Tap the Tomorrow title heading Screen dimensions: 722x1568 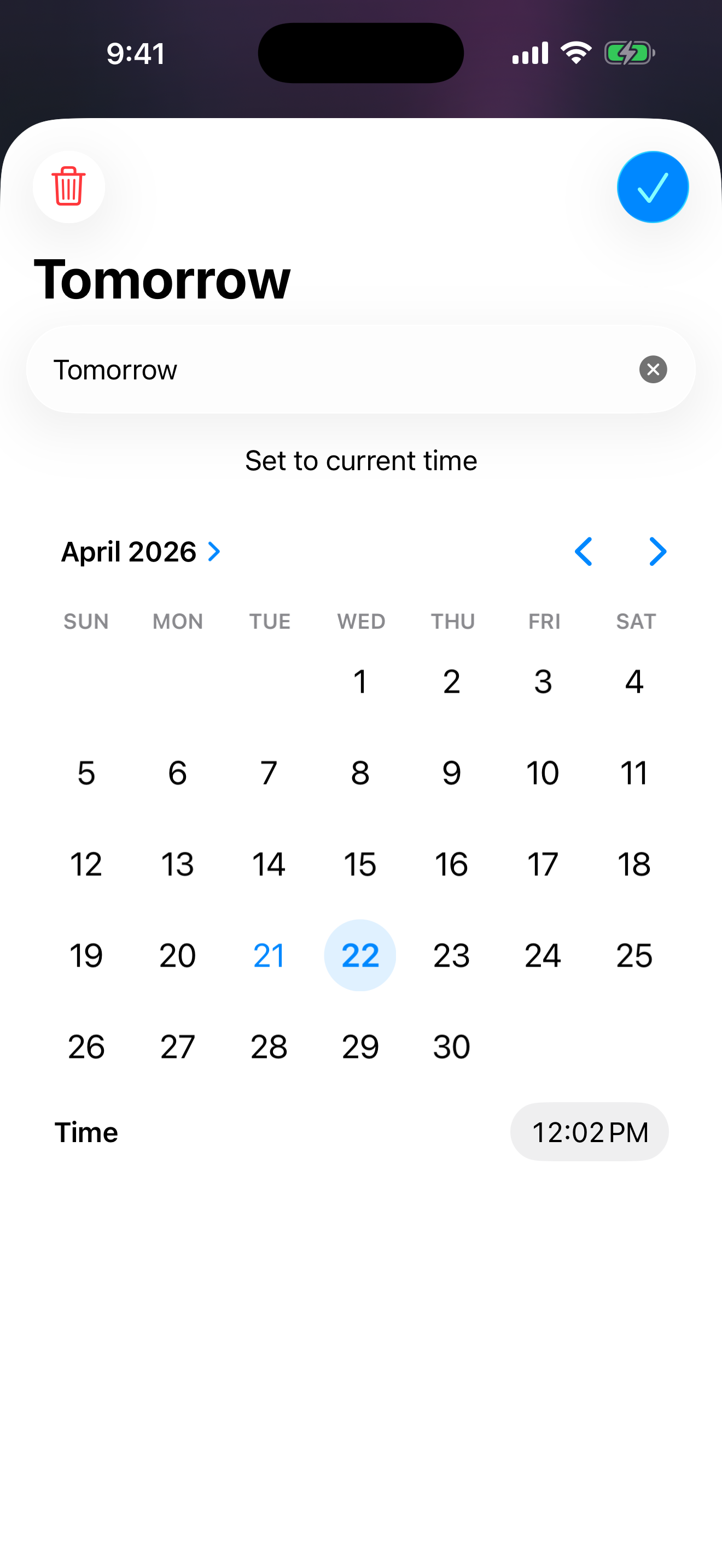point(162,279)
